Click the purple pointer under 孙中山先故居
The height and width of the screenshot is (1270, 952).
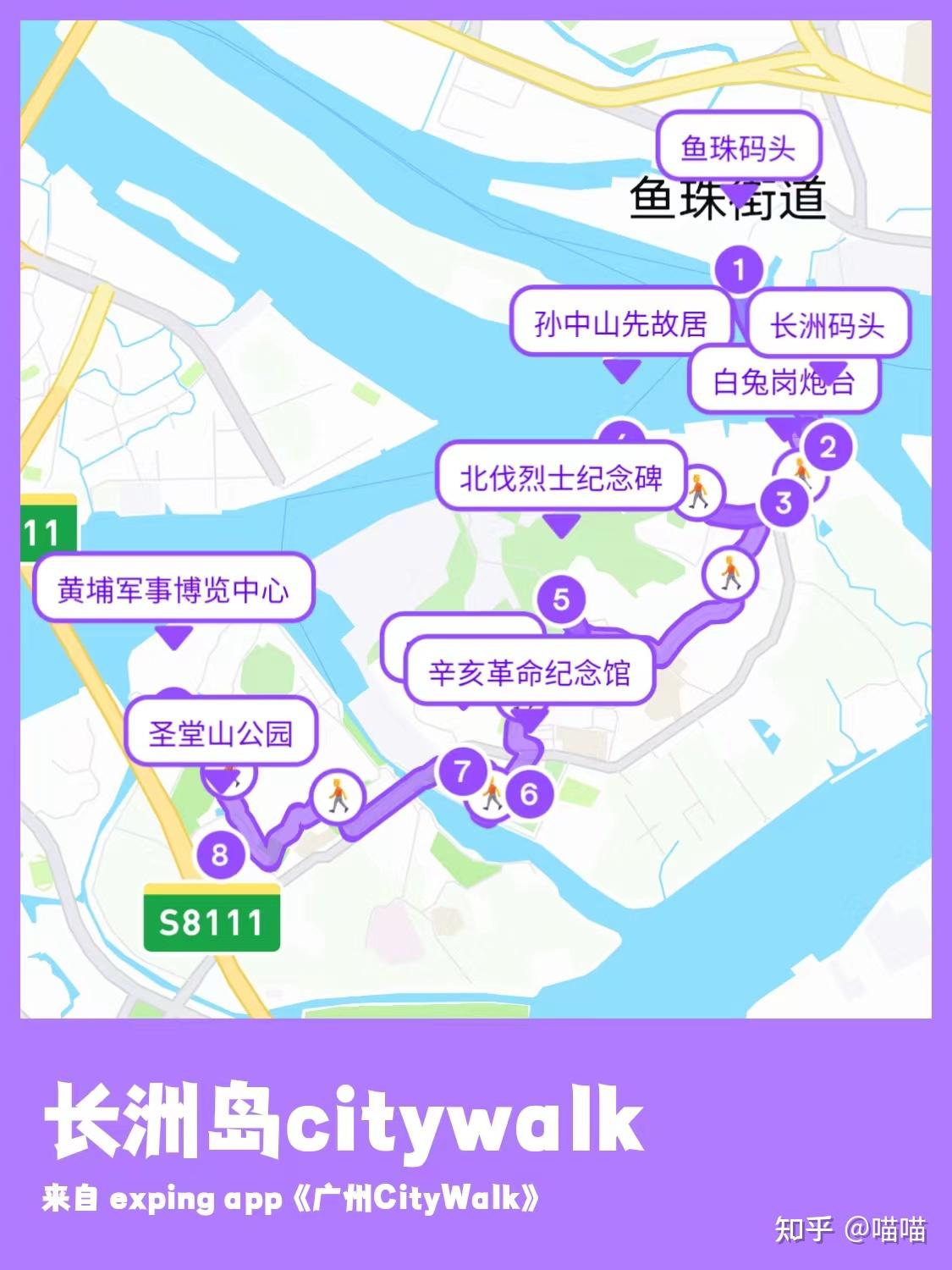624,370
